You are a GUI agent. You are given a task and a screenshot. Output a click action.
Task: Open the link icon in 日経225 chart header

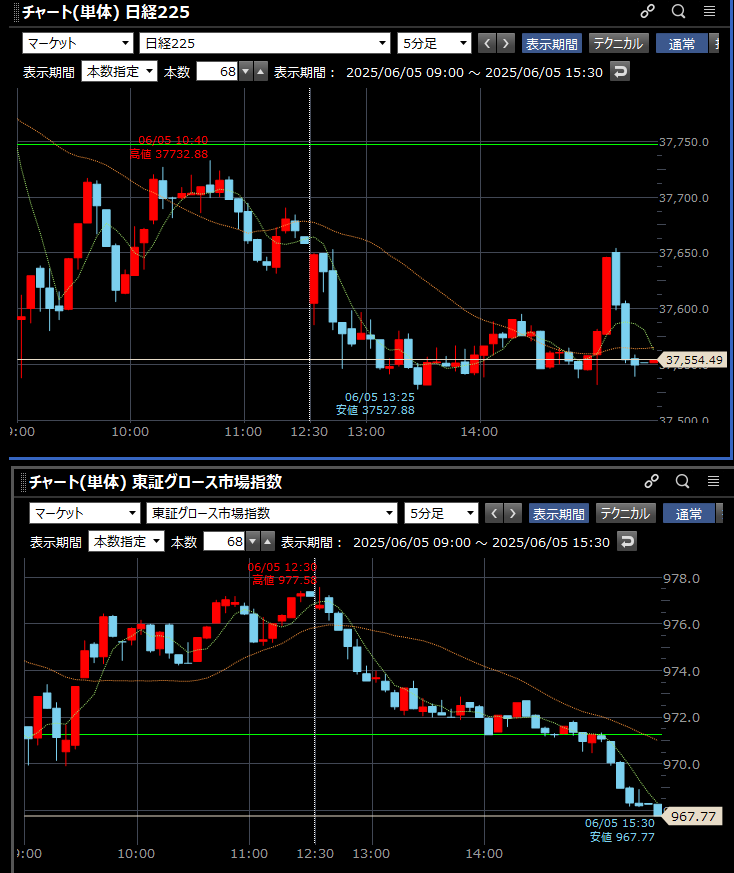point(647,12)
